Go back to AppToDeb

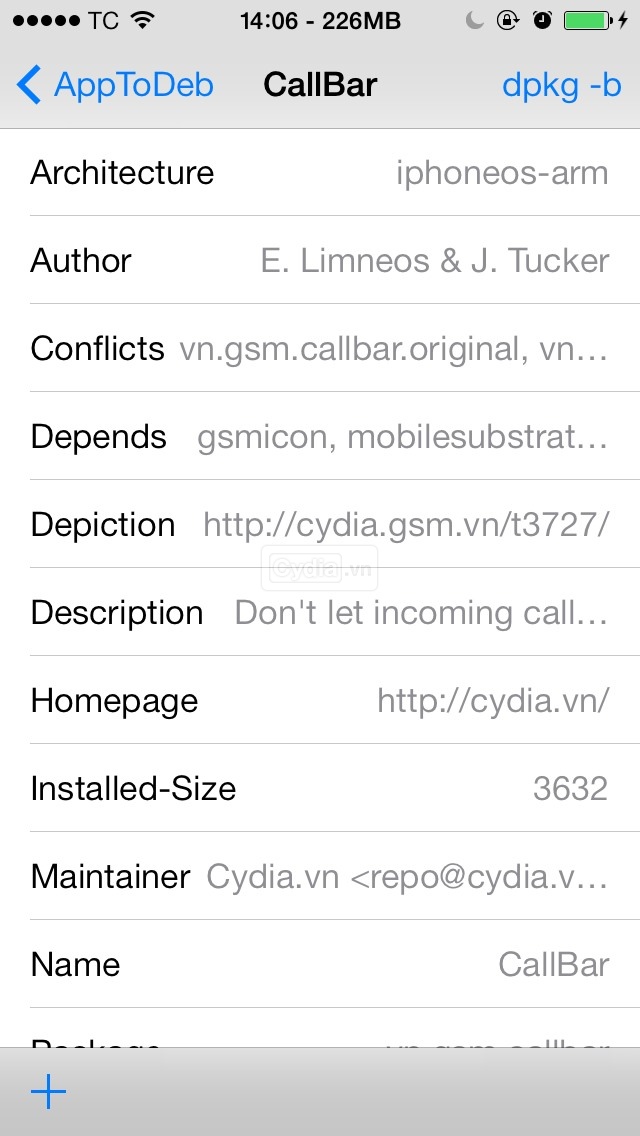click(115, 85)
